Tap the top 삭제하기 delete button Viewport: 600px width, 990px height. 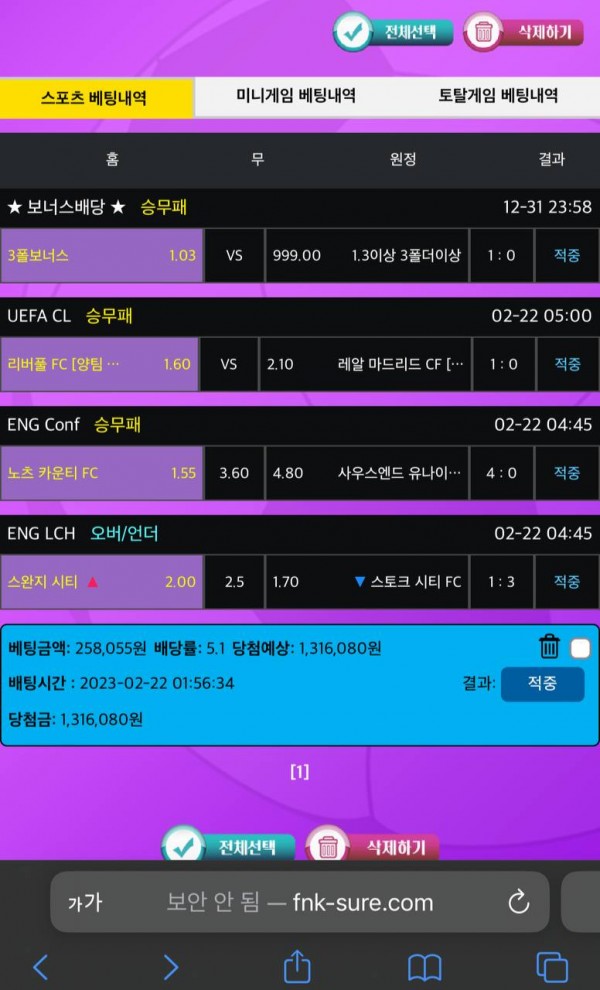pos(524,32)
